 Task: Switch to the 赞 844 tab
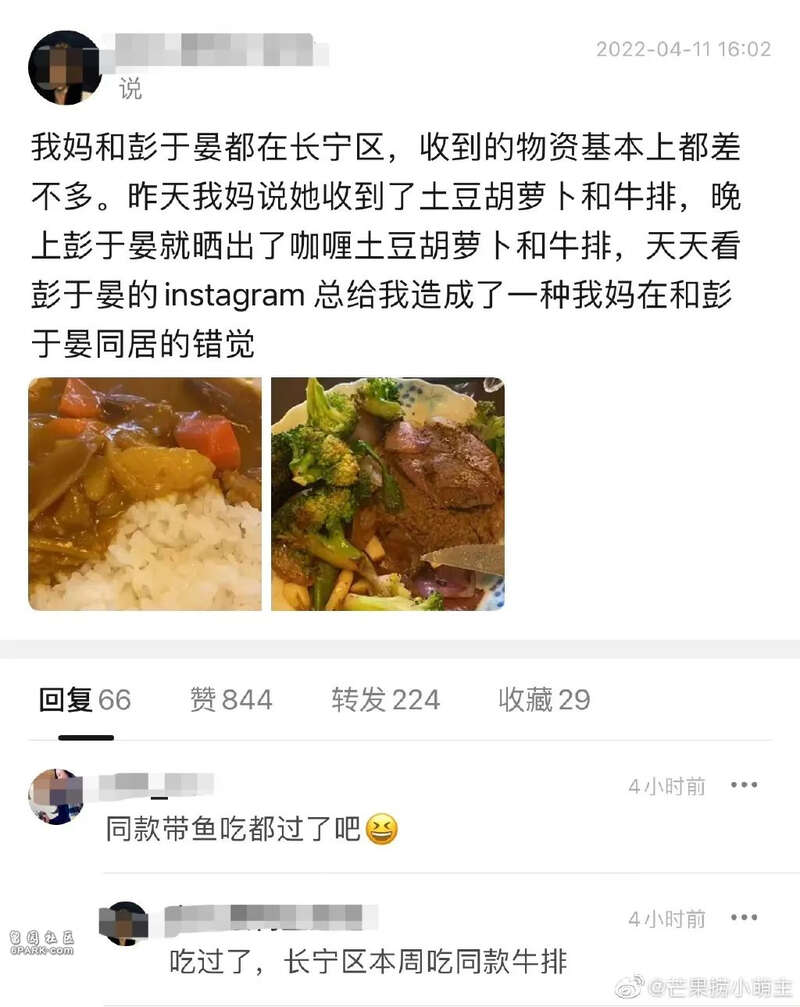(x=231, y=700)
